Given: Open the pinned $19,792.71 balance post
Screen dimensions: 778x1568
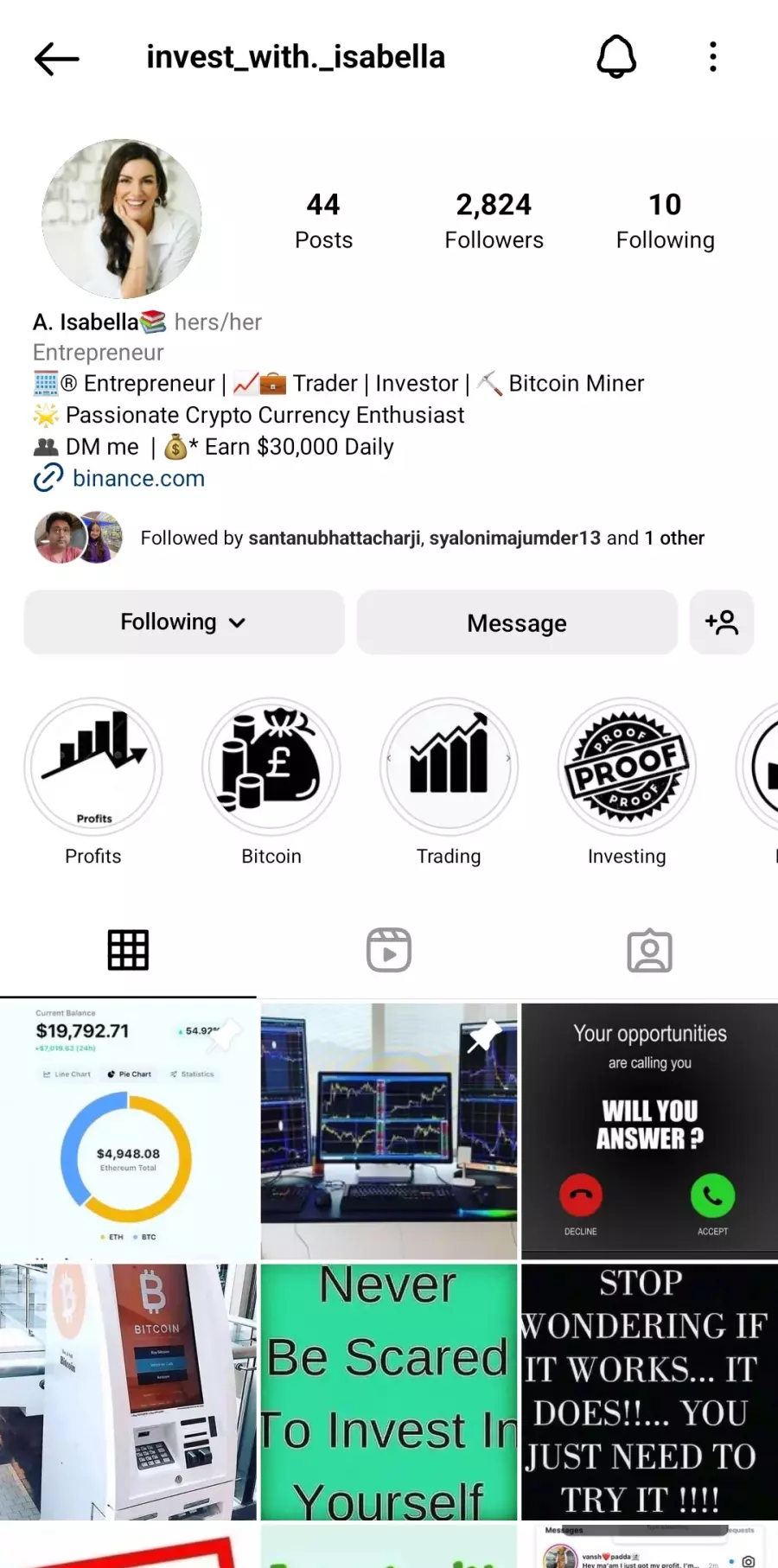Looking at the screenshot, I should [x=128, y=1131].
